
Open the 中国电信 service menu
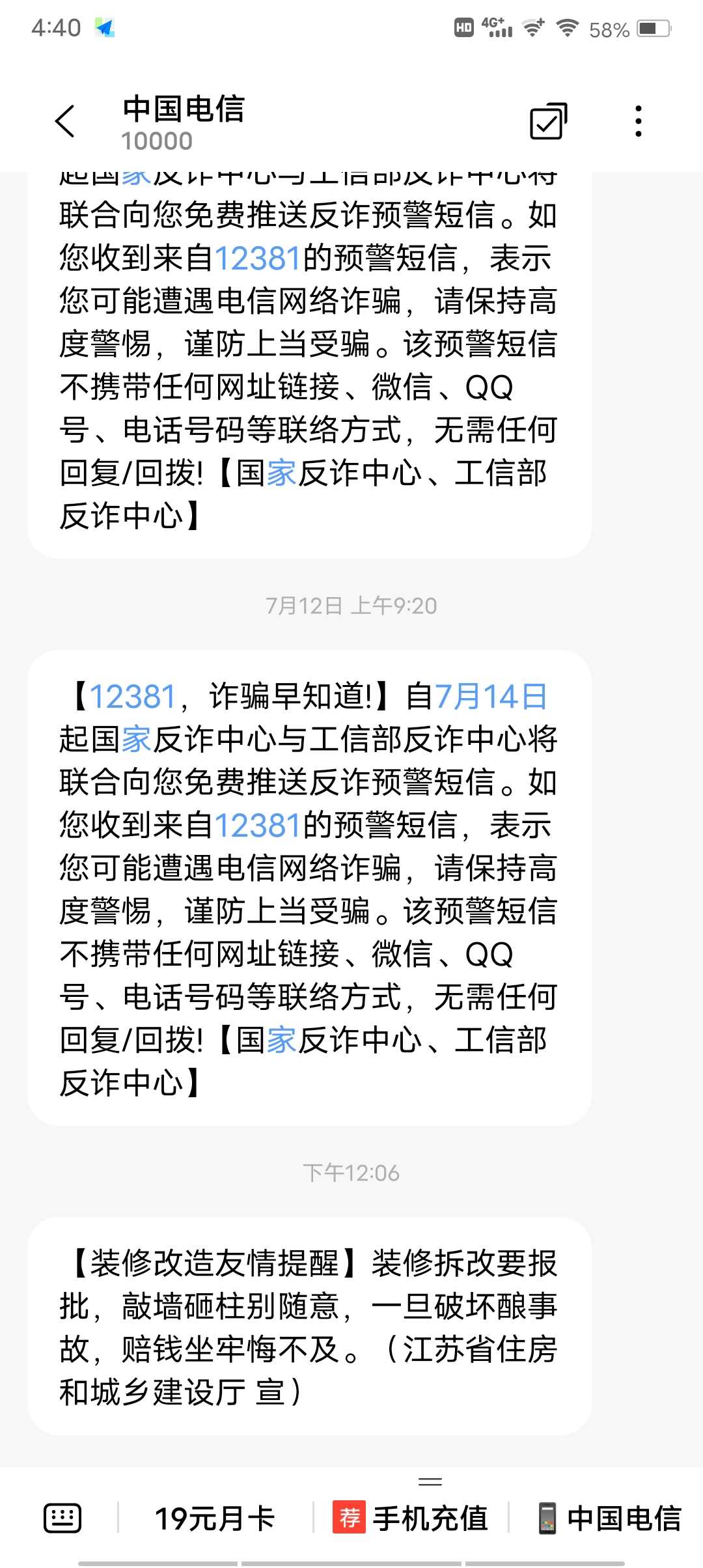(x=609, y=1519)
